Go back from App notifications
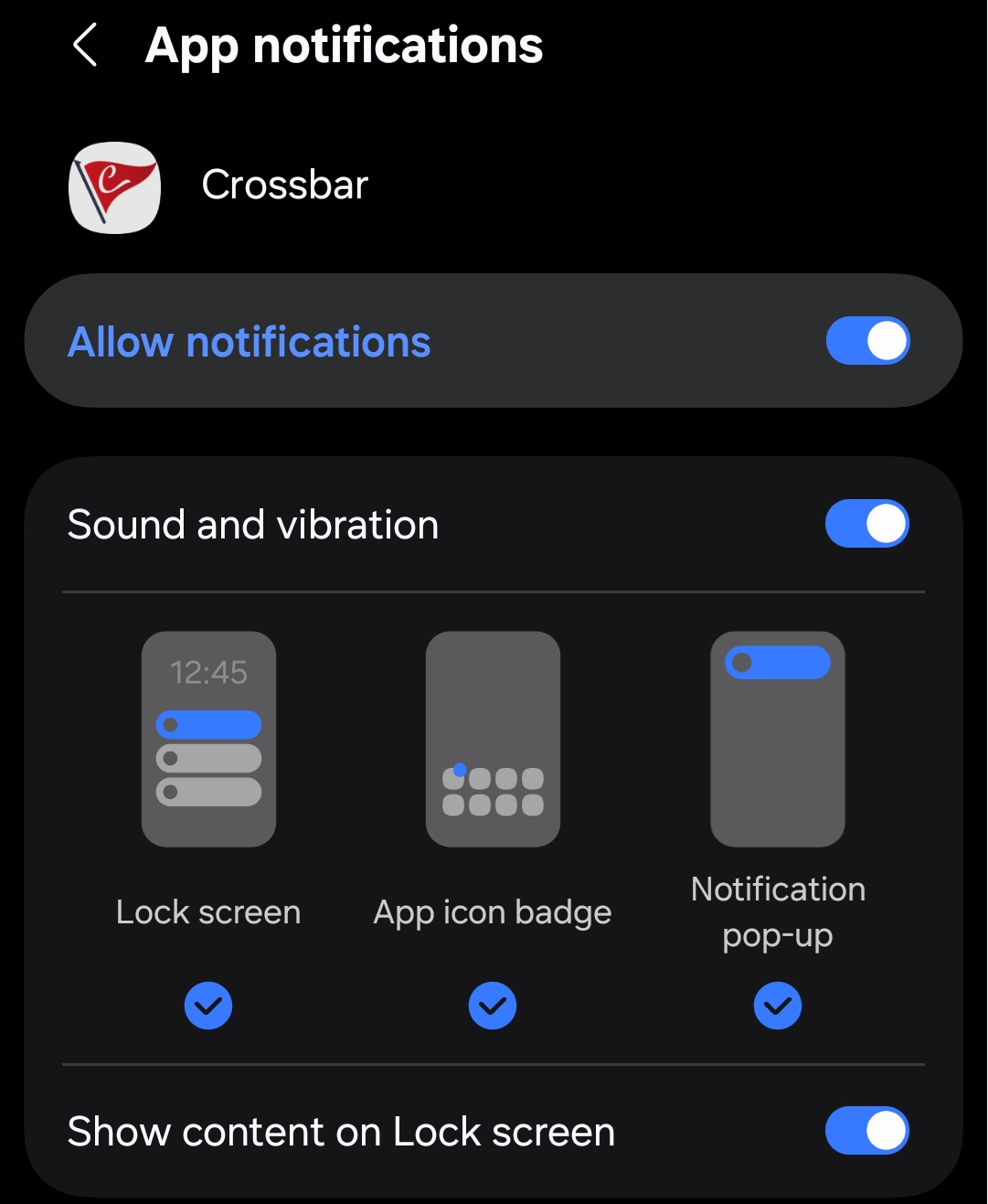This screenshot has width=988, height=1204. [85, 46]
